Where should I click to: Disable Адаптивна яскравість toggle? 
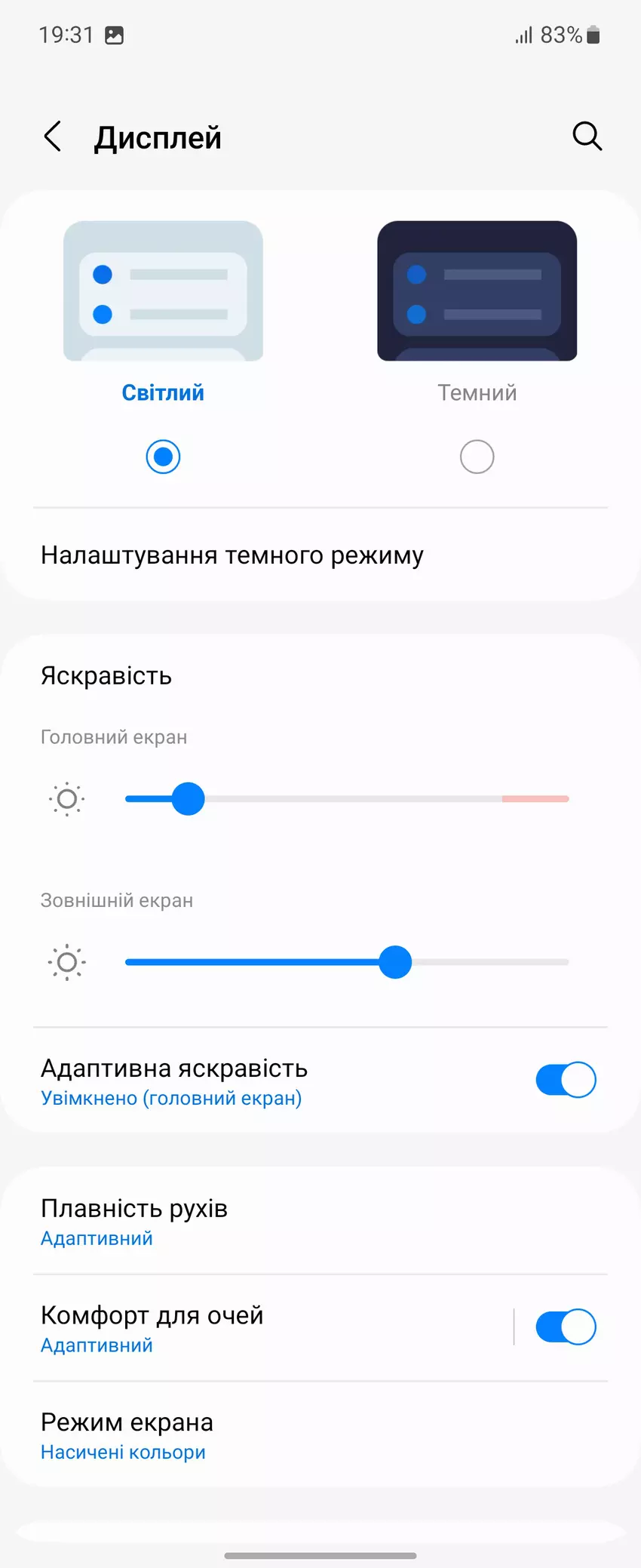tap(566, 1080)
